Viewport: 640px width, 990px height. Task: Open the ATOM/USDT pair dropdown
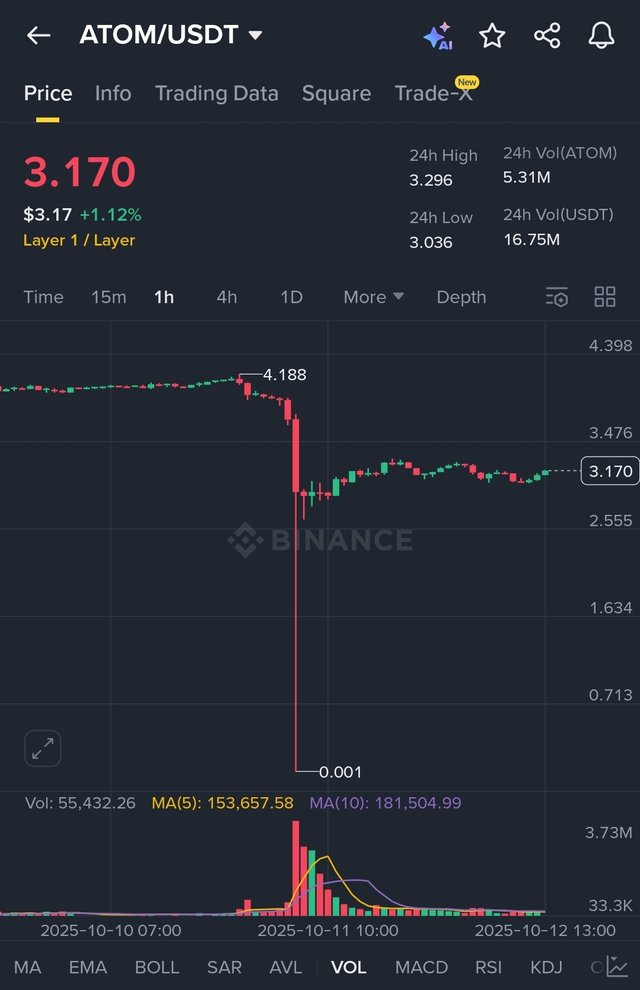(170, 35)
